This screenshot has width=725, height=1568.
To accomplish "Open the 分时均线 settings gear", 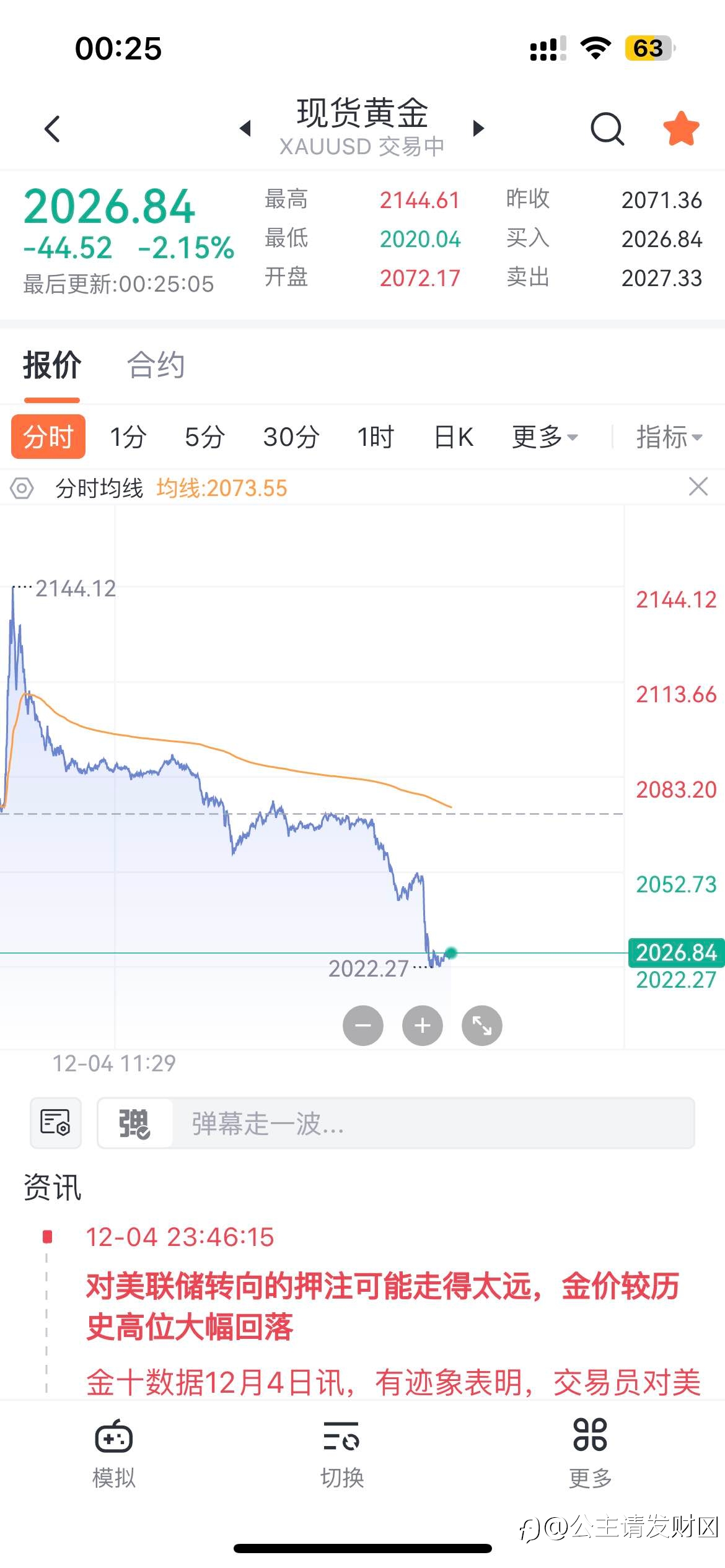I will (22, 488).
